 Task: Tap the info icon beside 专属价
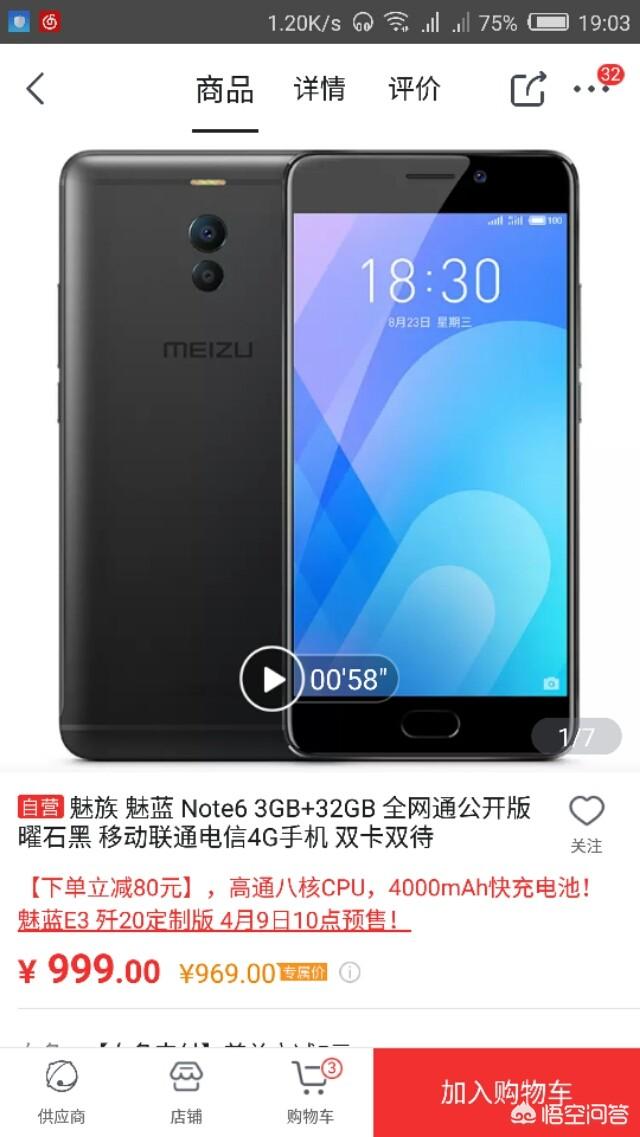[x=349, y=972]
